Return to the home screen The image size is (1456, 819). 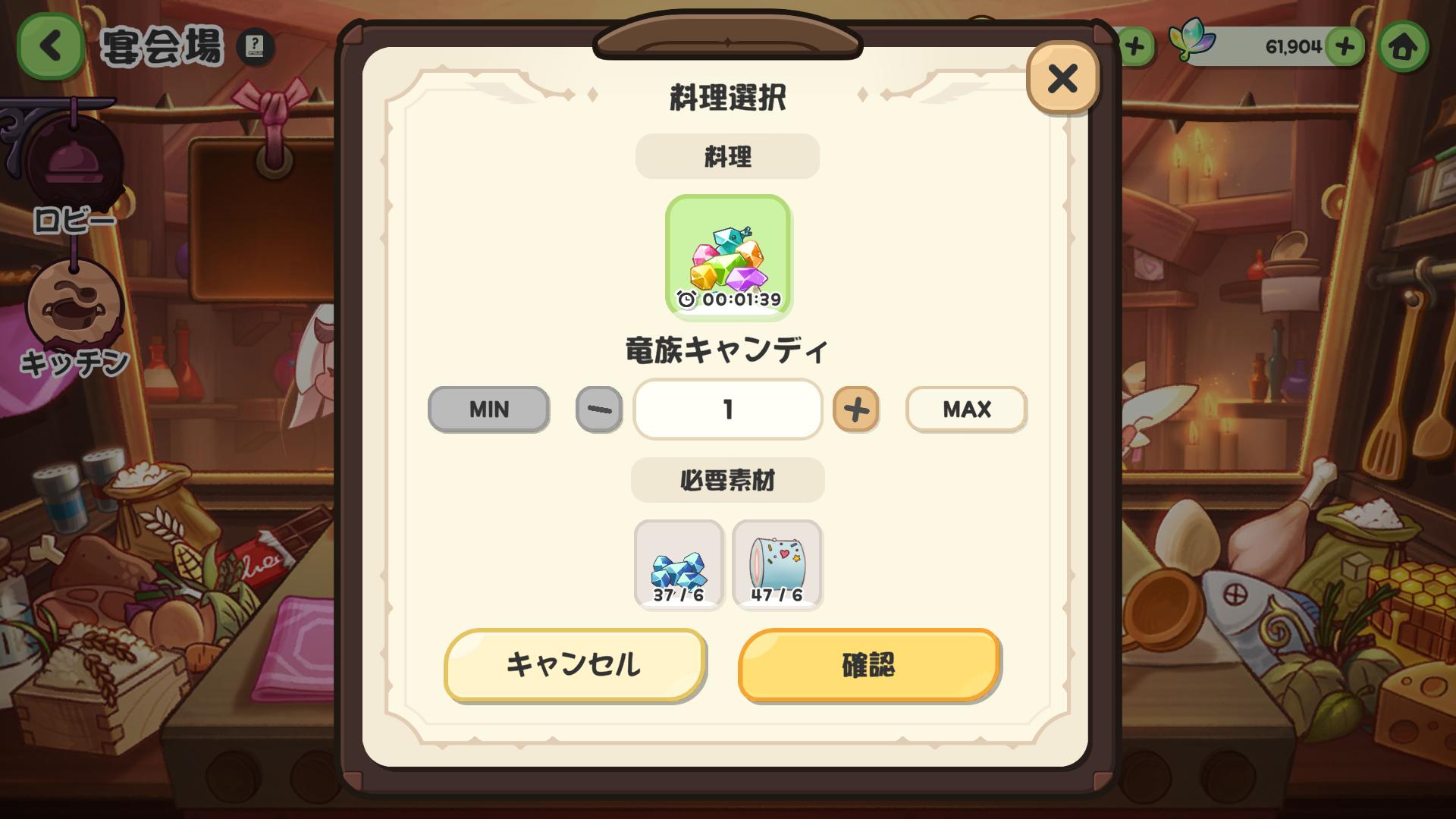[x=1403, y=46]
